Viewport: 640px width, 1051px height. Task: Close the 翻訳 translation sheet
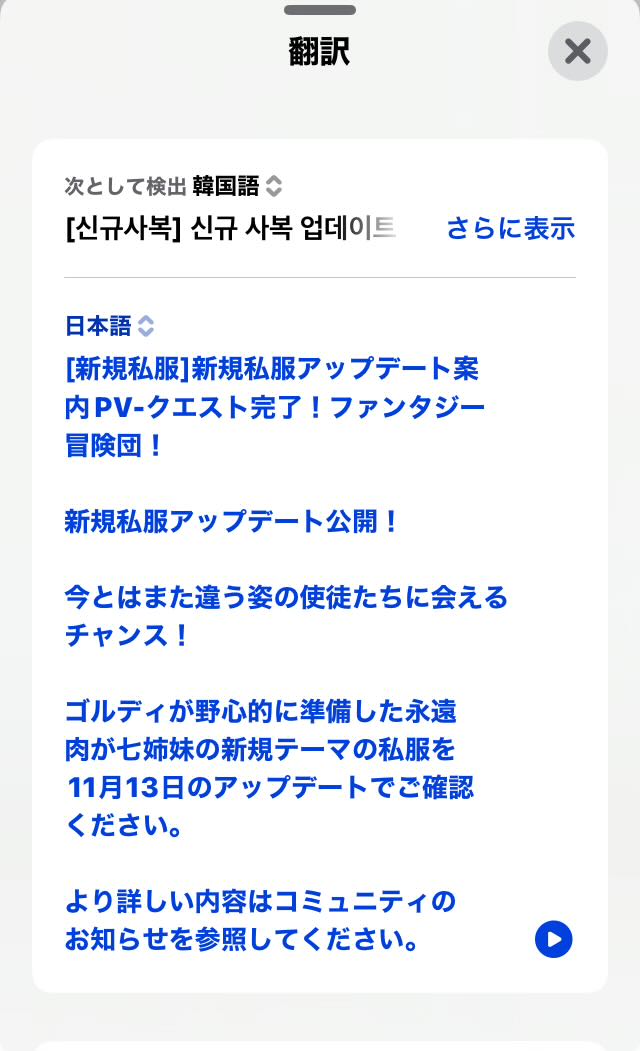click(577, 51)
